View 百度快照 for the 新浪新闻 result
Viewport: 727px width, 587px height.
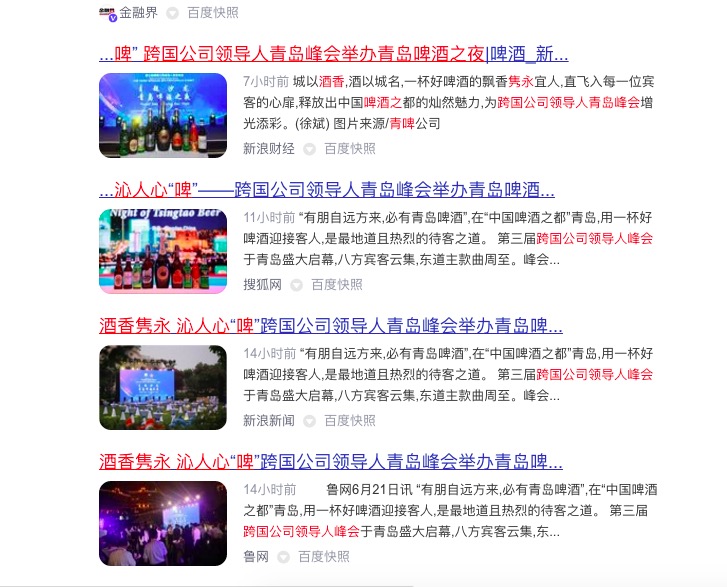pyautogui.click(x=349, y=421)
